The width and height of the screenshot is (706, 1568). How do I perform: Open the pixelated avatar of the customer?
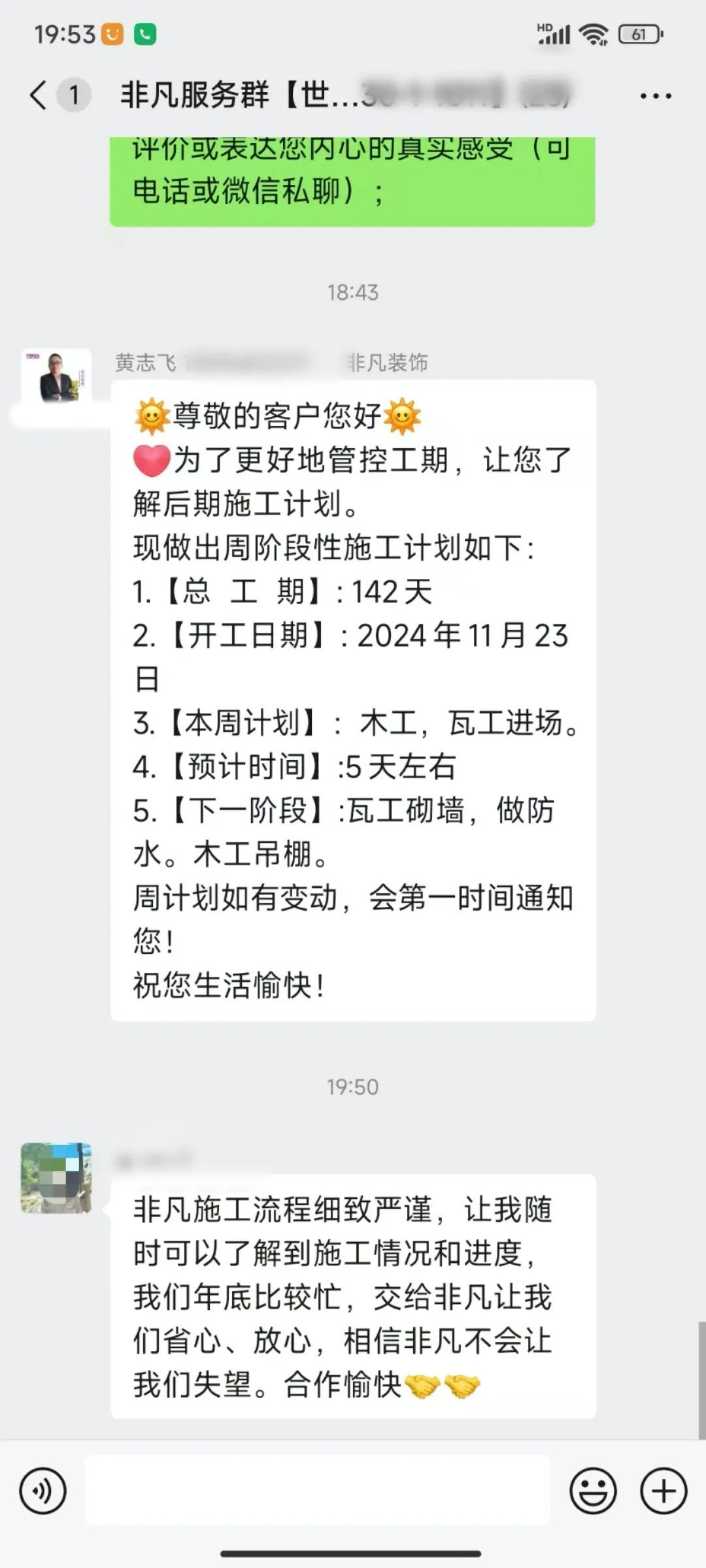click(56, 1177)
